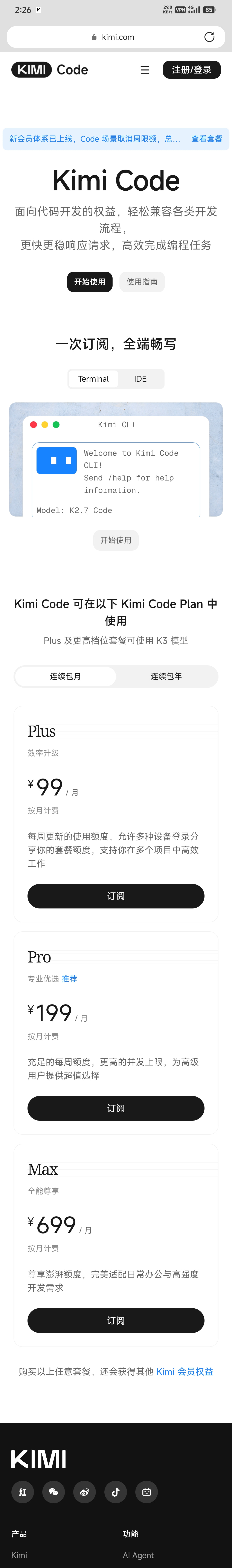Switch to 连续包年 billing
This screenshot has width=232, height=1568.
(166, 676)
